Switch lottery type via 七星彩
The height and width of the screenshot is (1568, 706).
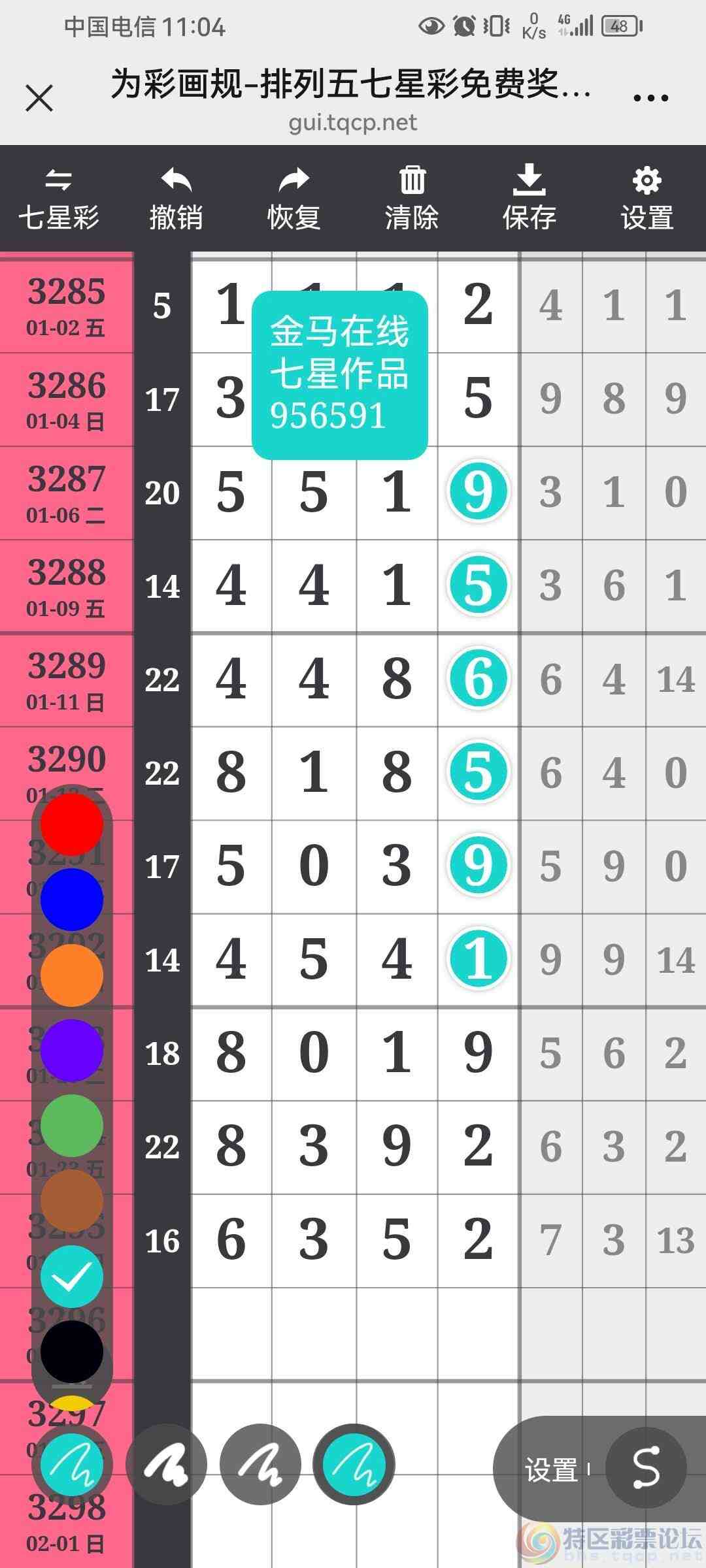tap(58, 199)
